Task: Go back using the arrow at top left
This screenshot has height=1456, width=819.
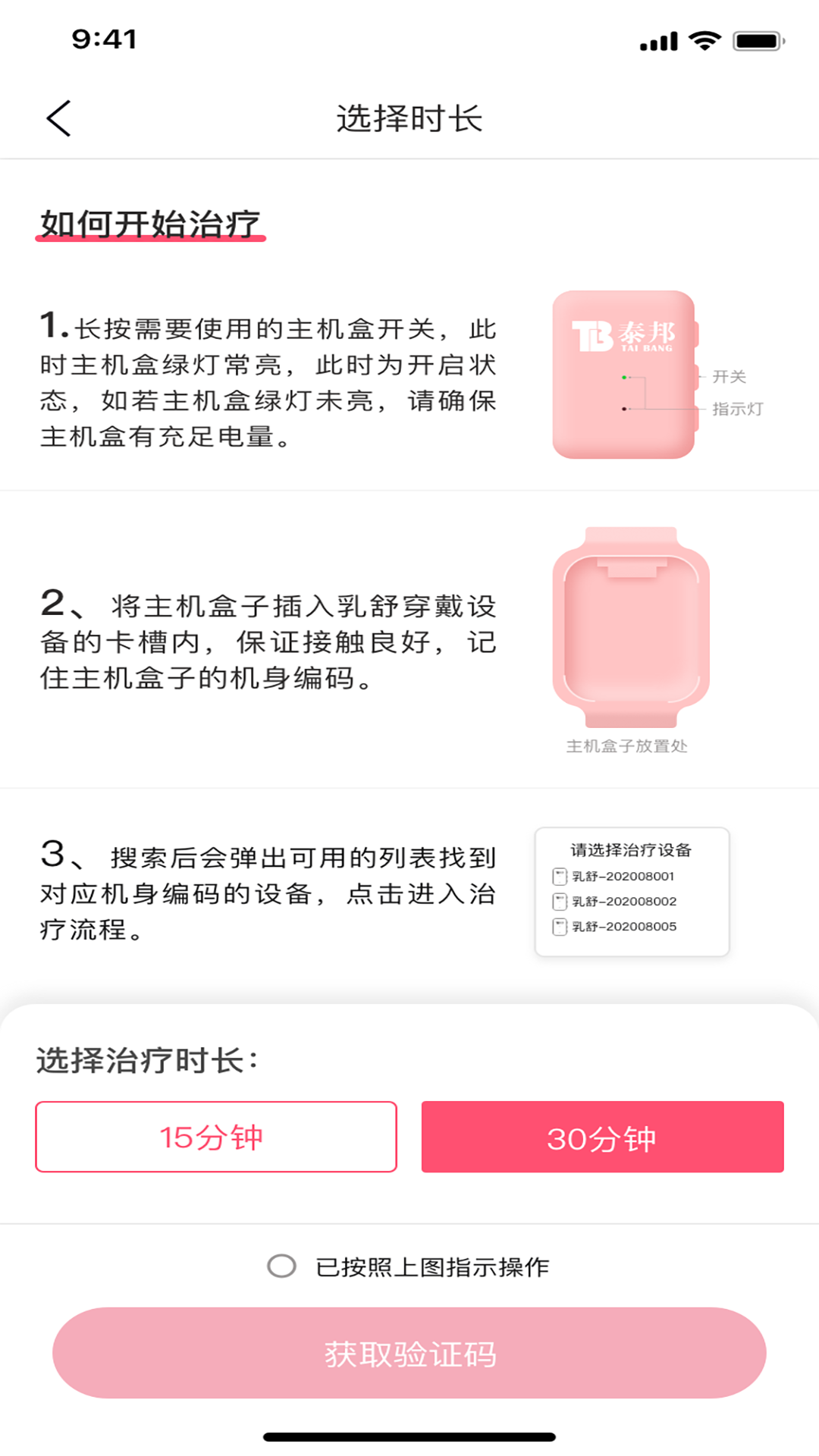Action: (58, 119)
